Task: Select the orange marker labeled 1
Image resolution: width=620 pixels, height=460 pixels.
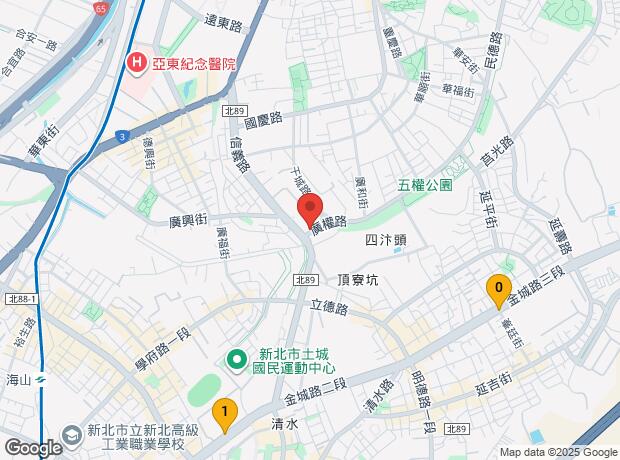Action: (x=225, y=415)
